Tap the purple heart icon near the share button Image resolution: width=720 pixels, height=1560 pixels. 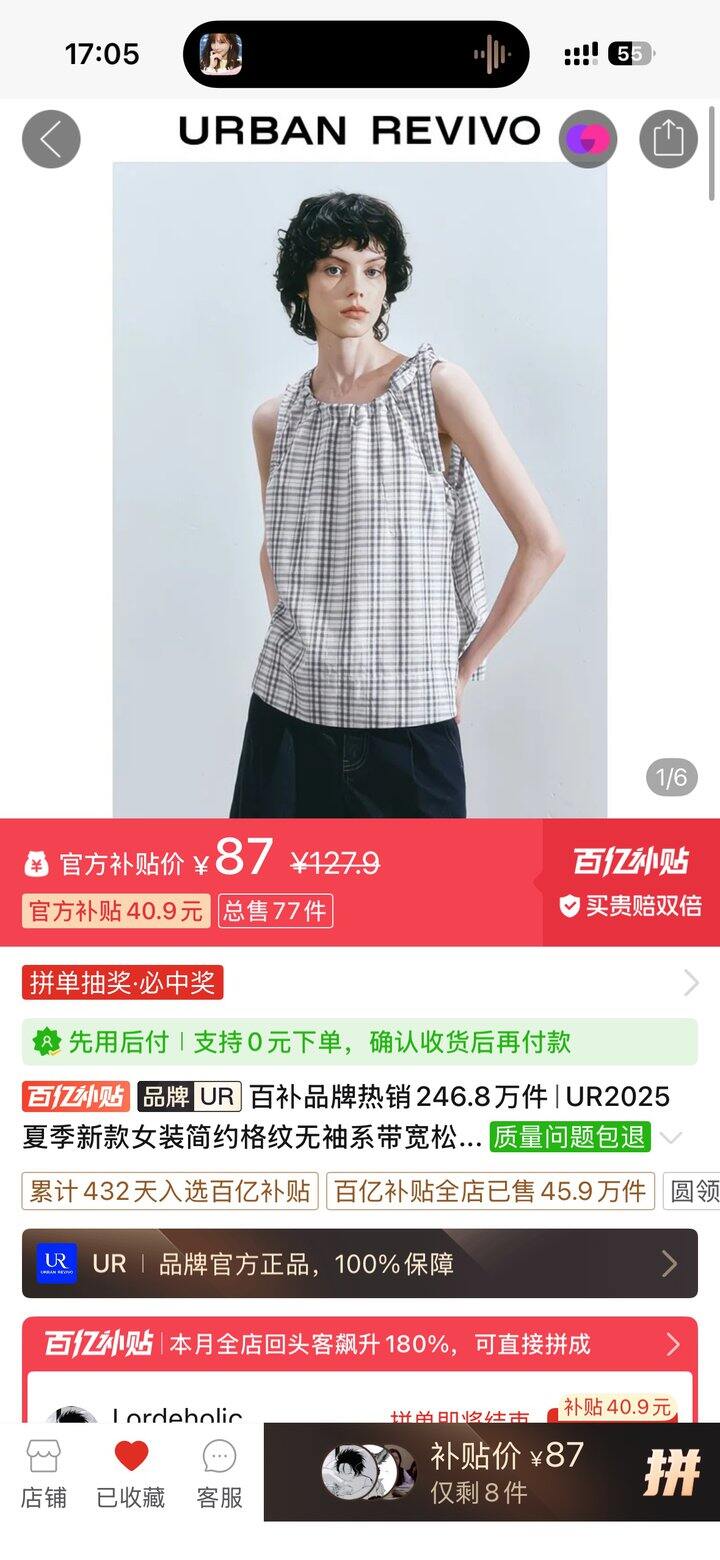click(588, 139)
